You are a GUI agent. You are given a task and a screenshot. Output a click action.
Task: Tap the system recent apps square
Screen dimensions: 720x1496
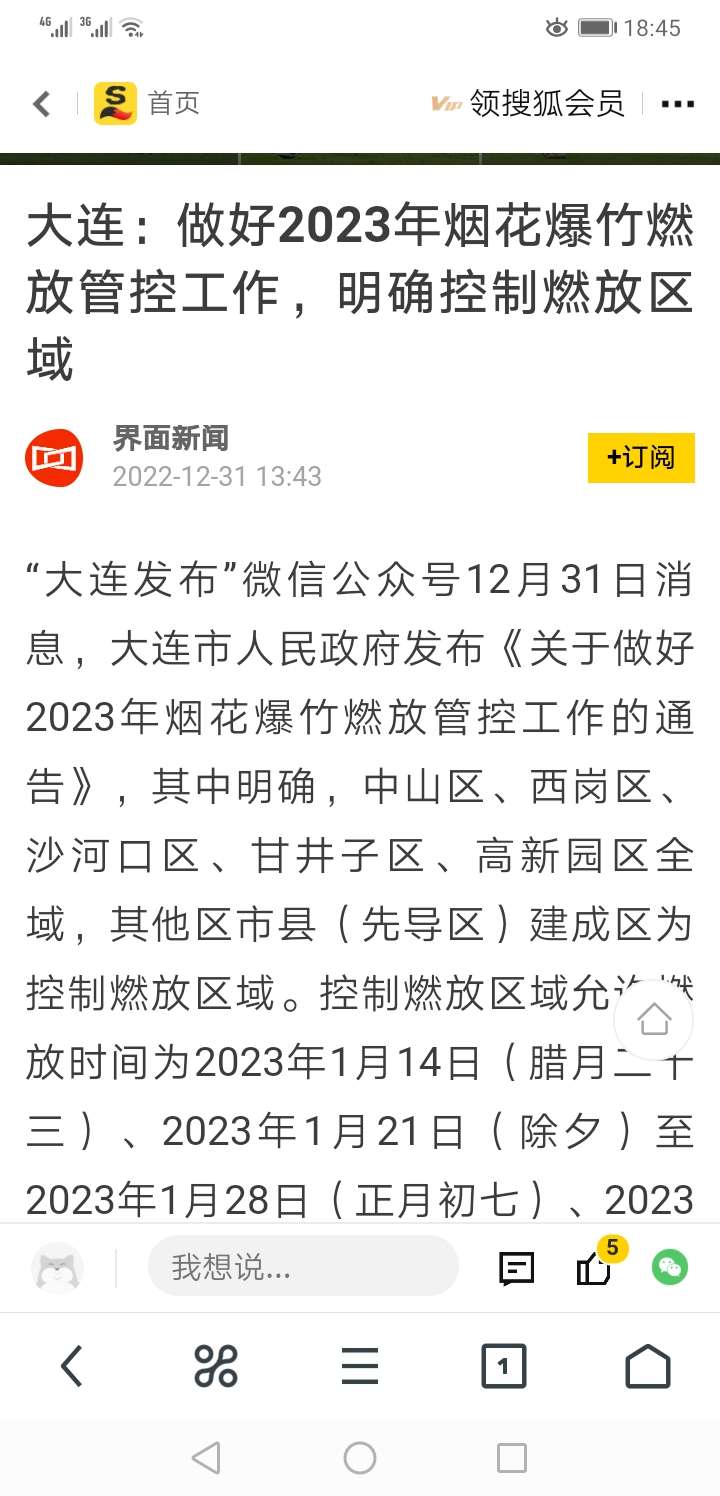[x=512, y=1458]
